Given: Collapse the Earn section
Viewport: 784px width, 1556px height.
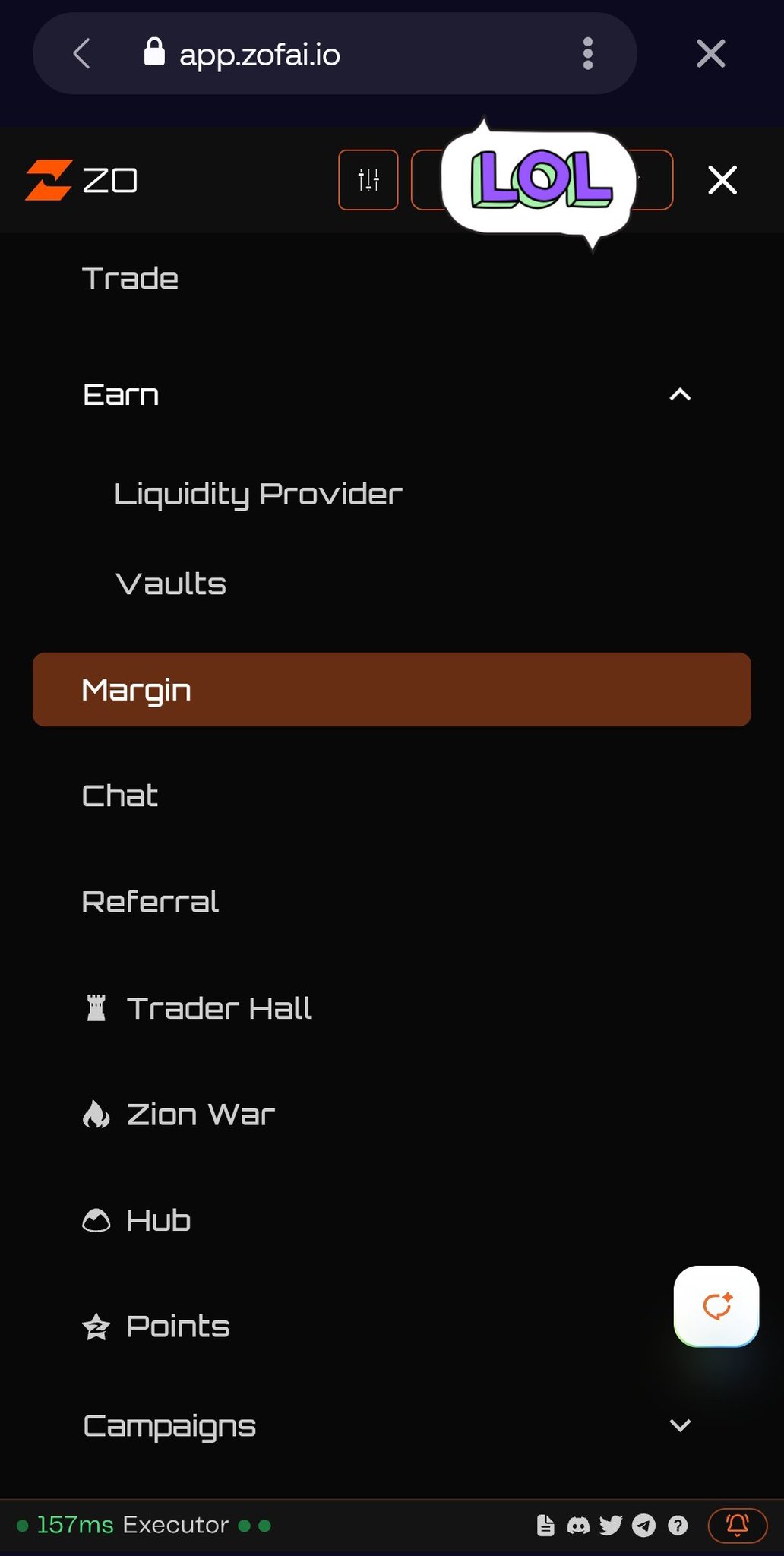Looking at the screenshot, I should [680, 394].
